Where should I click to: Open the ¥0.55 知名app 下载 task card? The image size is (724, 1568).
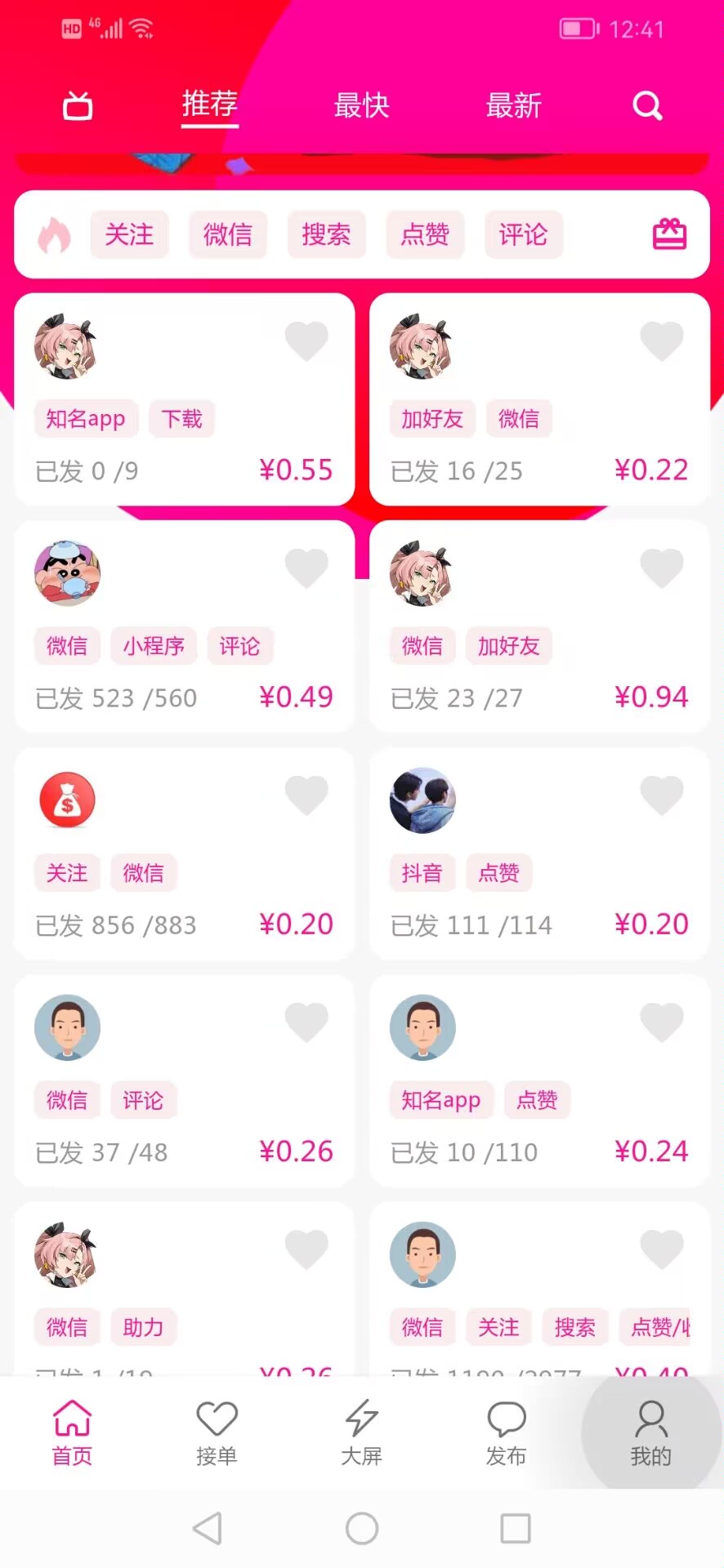click(x=185, y=399)
